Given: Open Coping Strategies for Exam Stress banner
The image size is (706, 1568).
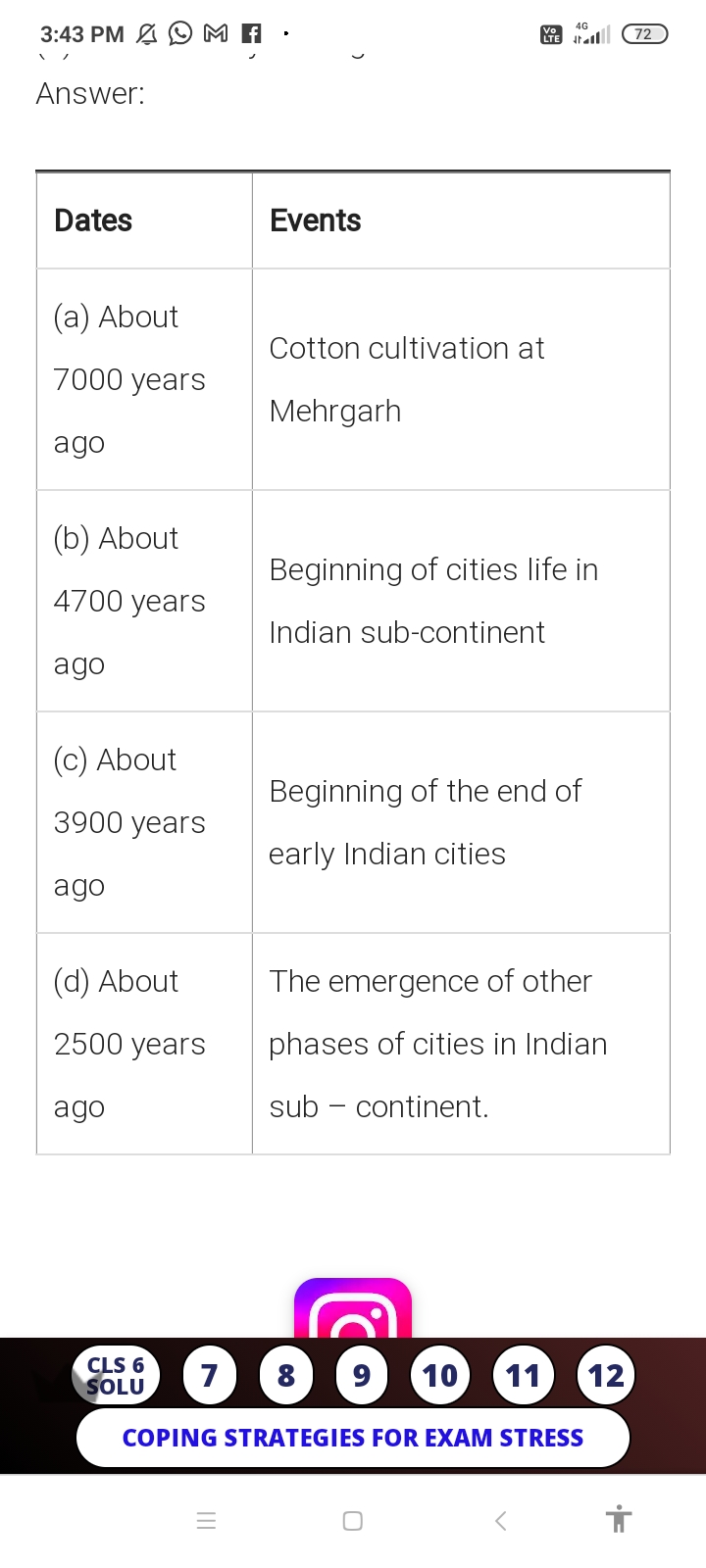Looking at the screenshot, I should click(x=353, y=1438).
